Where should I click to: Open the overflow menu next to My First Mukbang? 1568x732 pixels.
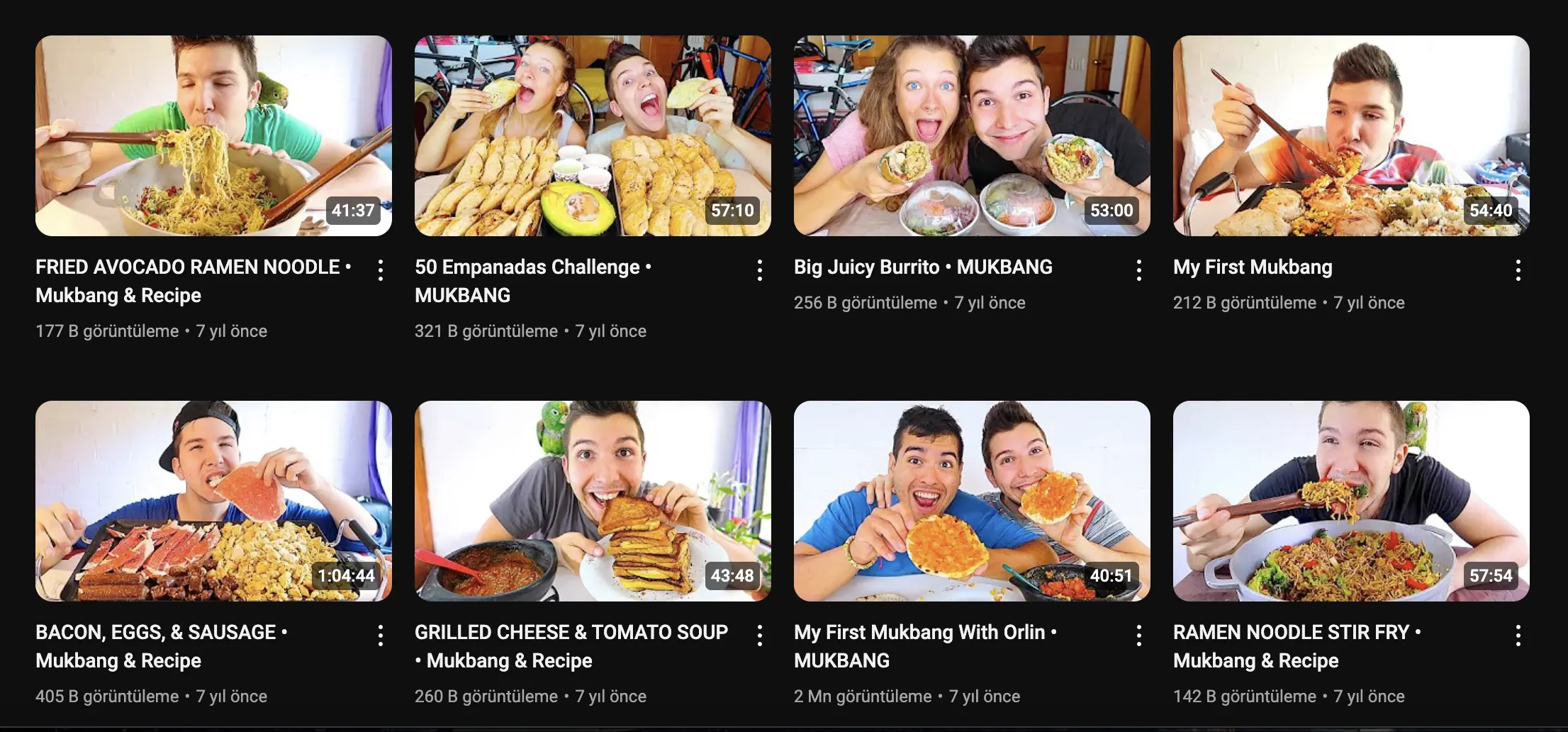pyautogui.click(x=1518, y=270)
